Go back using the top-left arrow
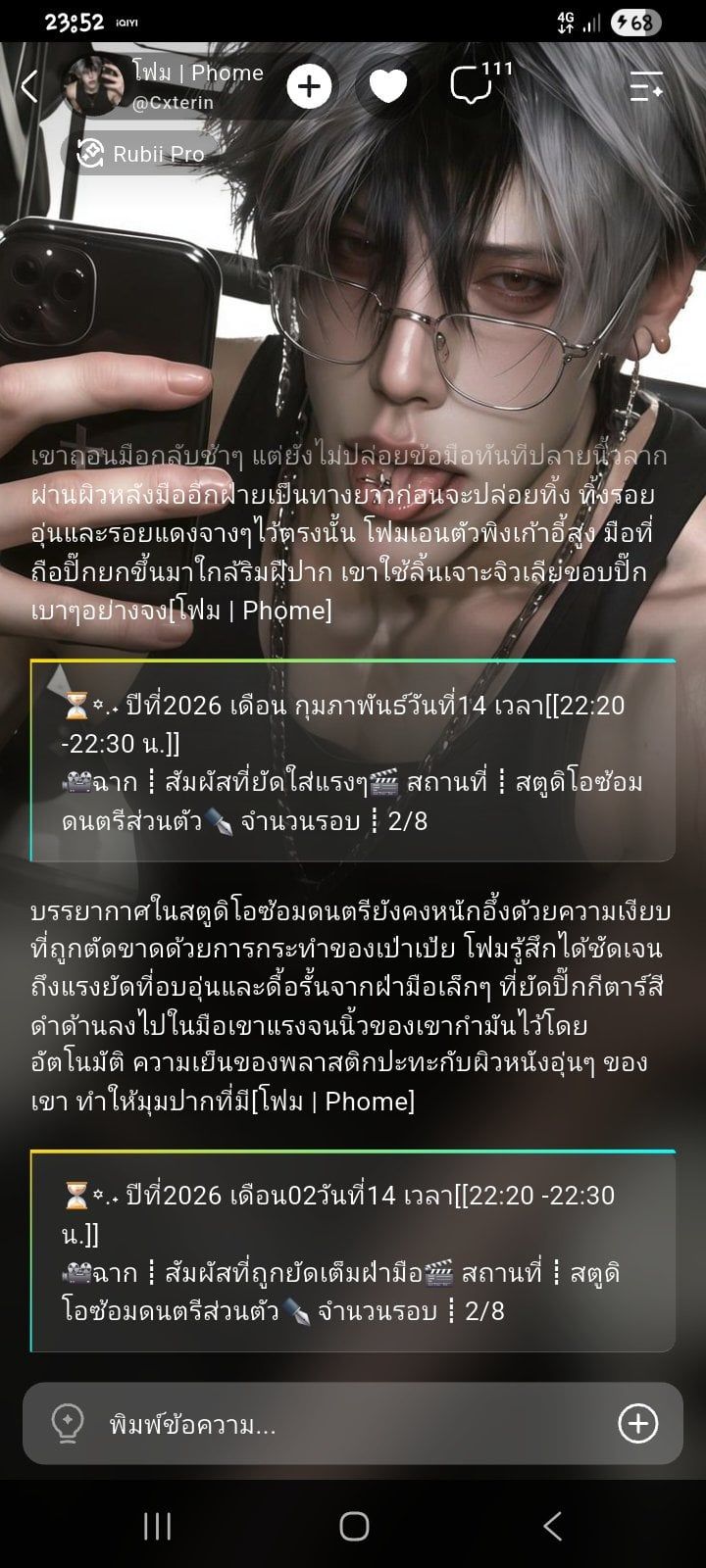 [x=29, y=86]
